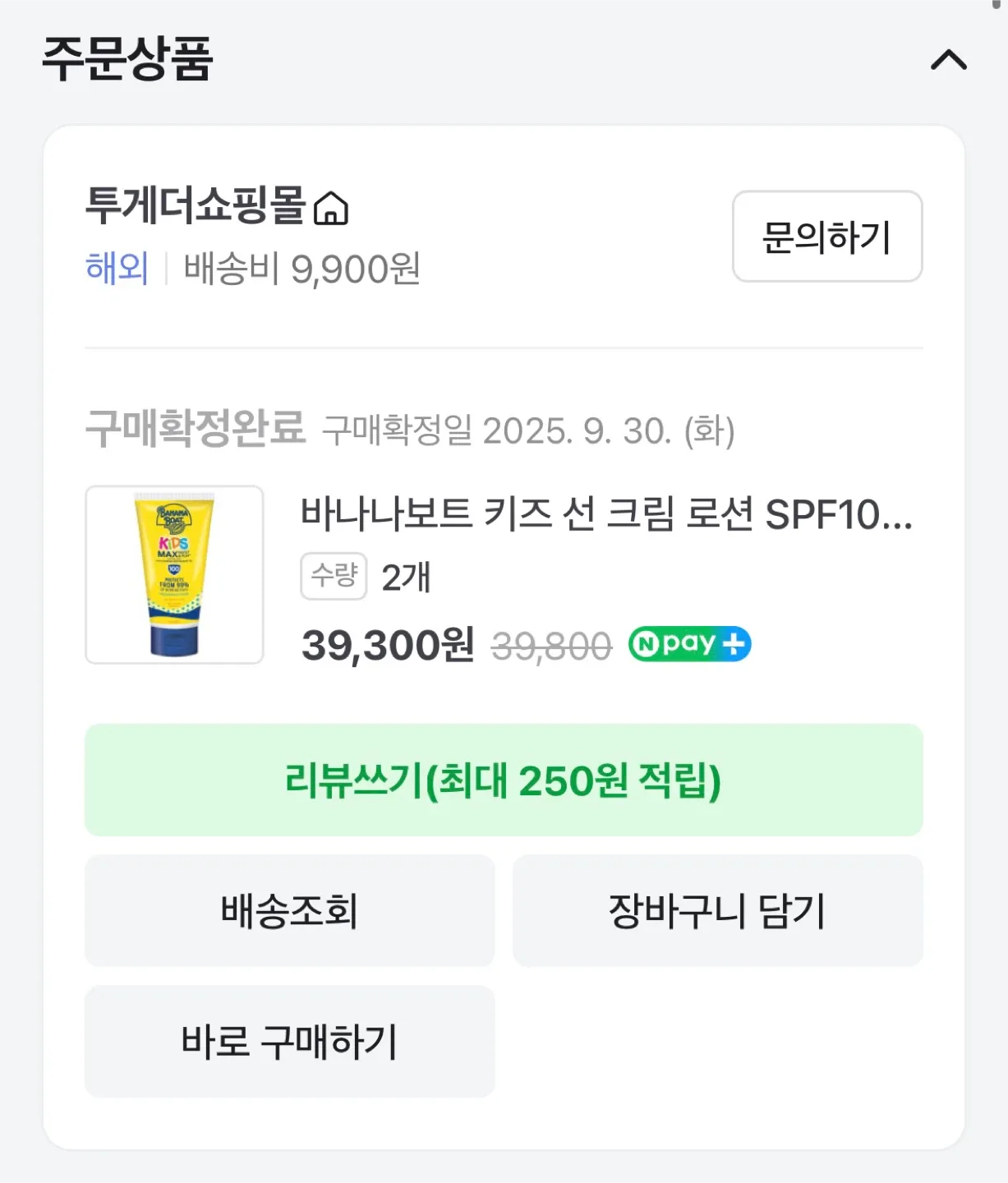The height and width of the screenshot is (1183, 1008).
Task: Track shipment using 배송조회
Action: [289, 910]
